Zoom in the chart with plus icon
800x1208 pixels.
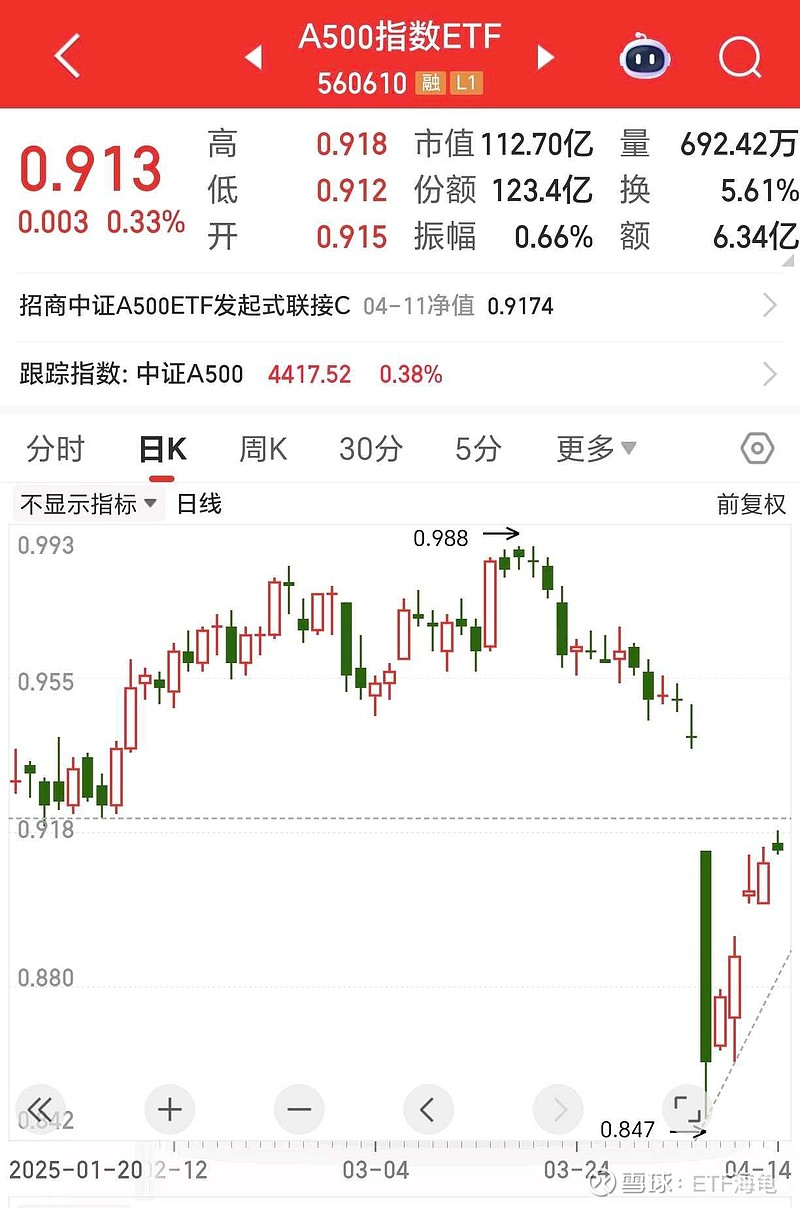169,1109
